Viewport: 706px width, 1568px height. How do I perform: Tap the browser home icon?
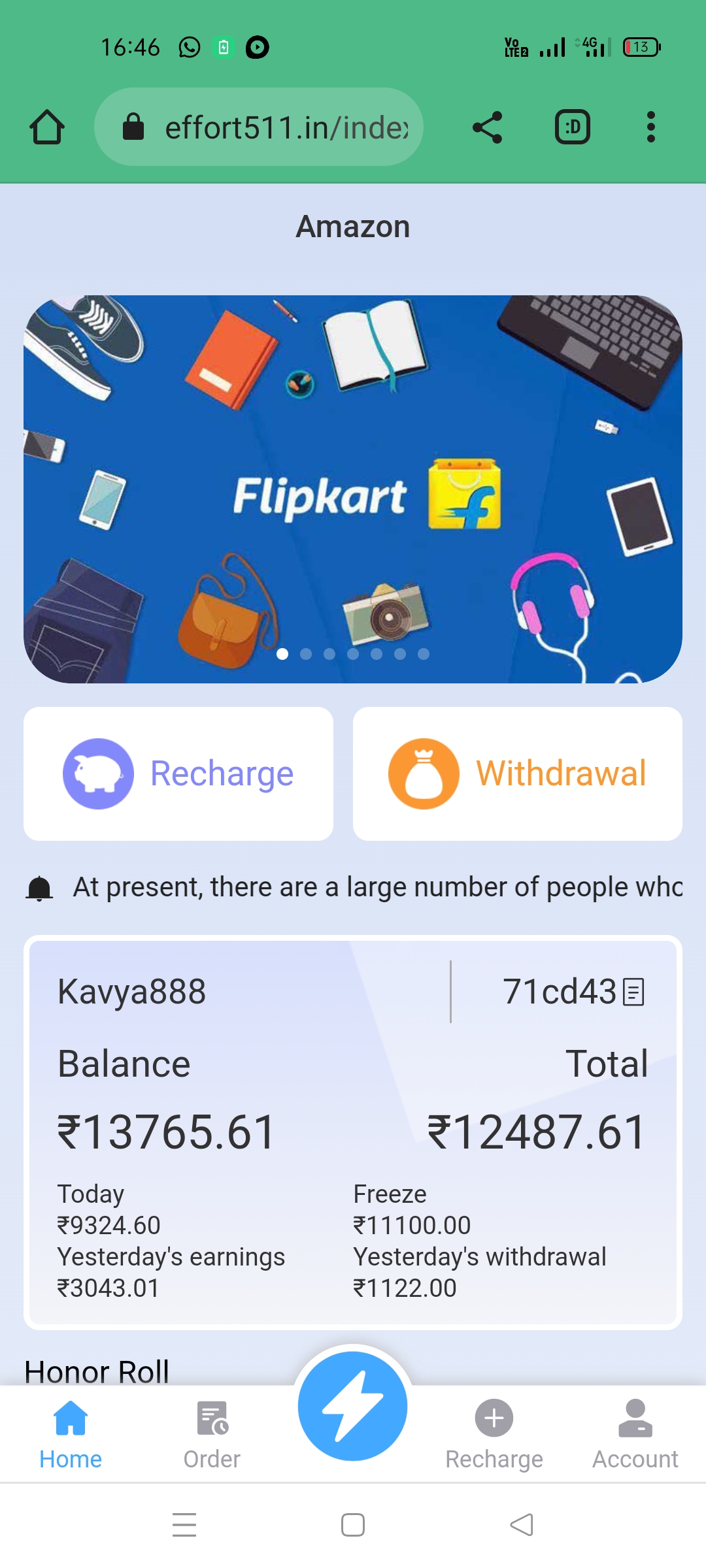click(47, 127)
